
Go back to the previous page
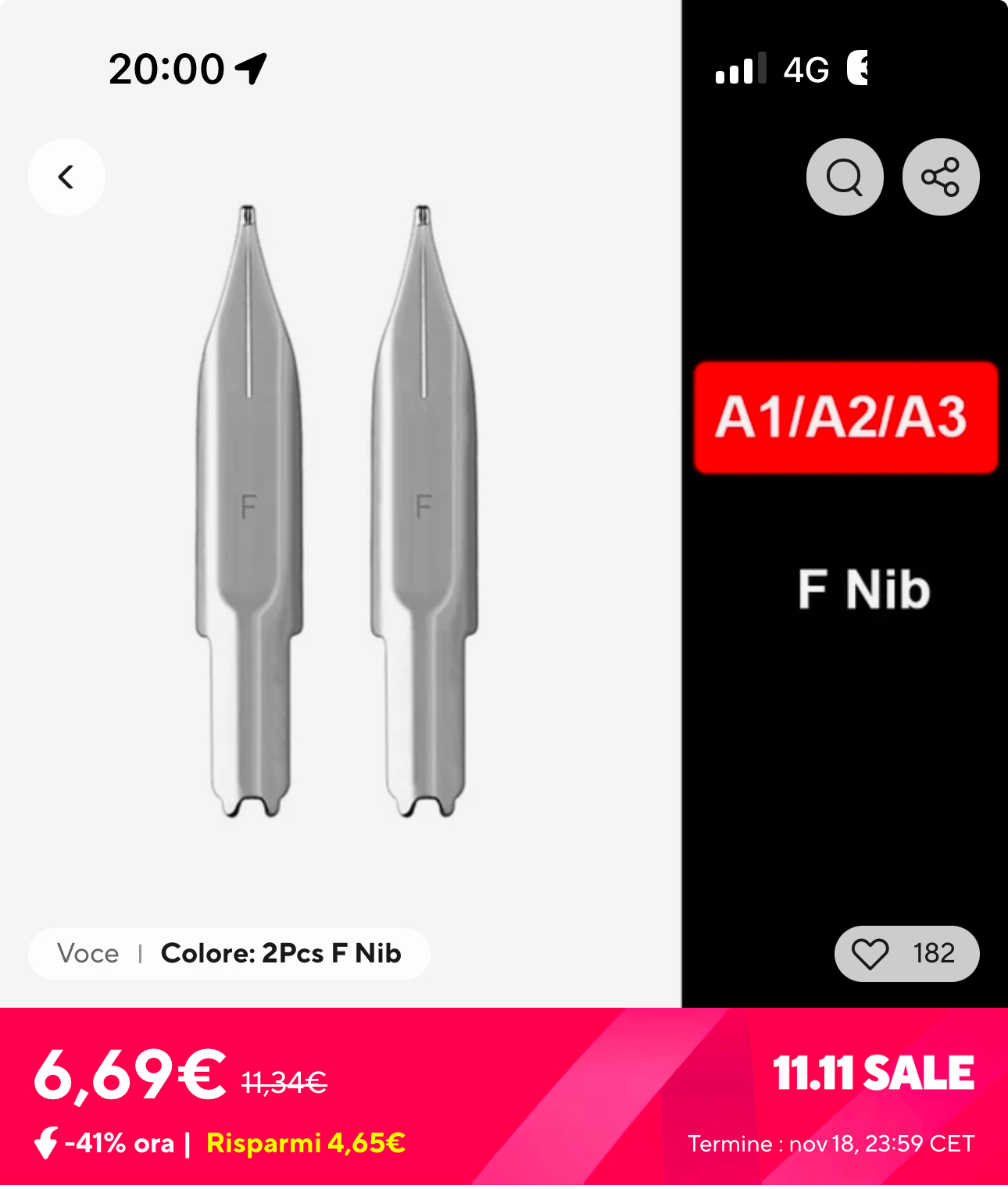[66, 177]
